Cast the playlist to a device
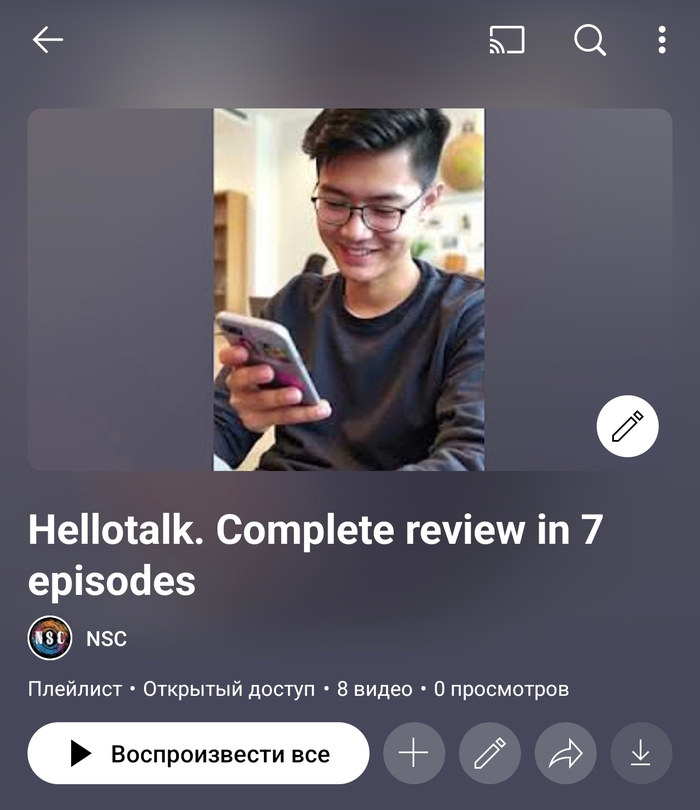This screenshot has width=700, height=810. pyautogui.click(x=507, y=40)
